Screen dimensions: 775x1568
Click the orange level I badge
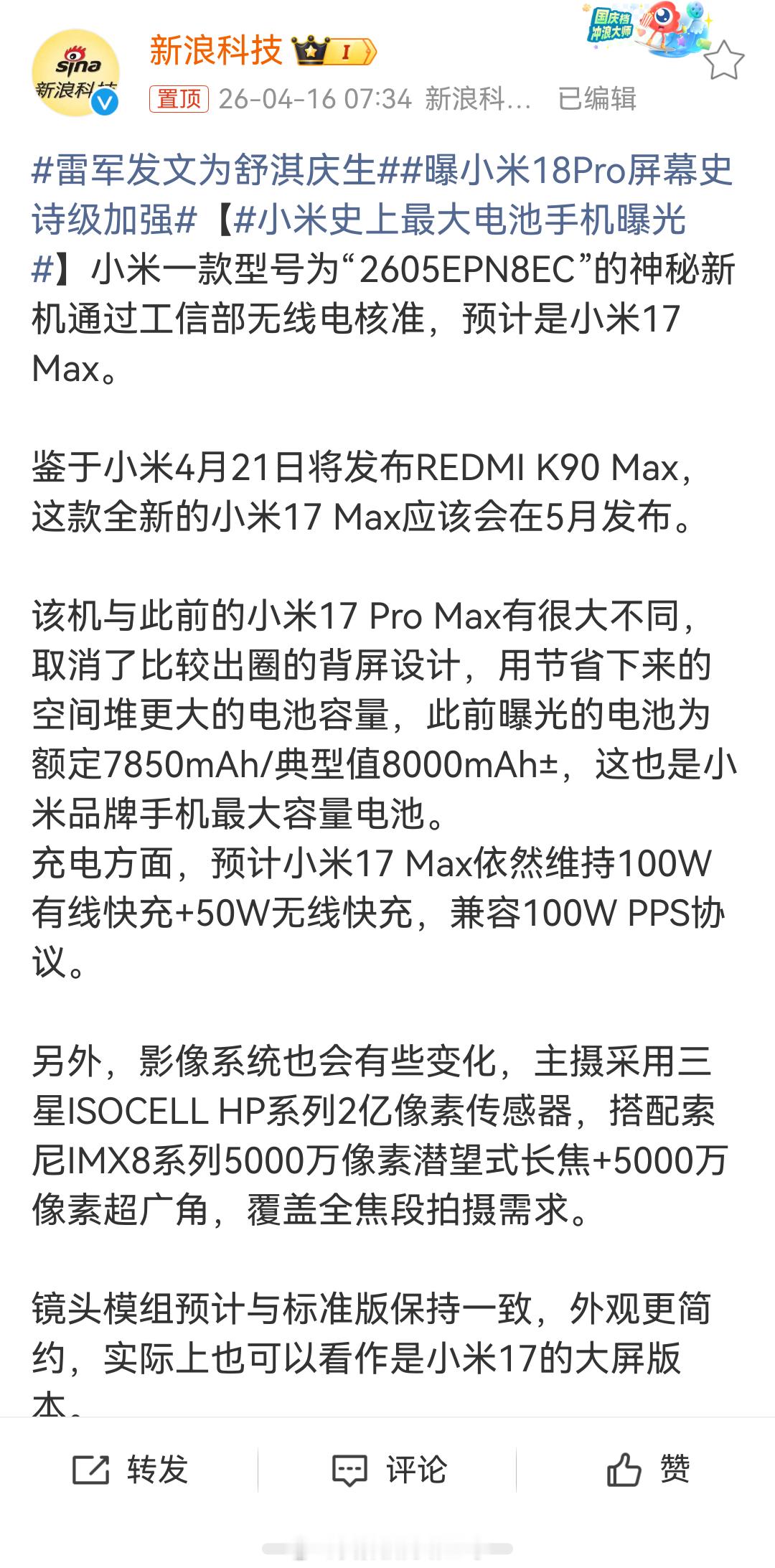(346, 50)
